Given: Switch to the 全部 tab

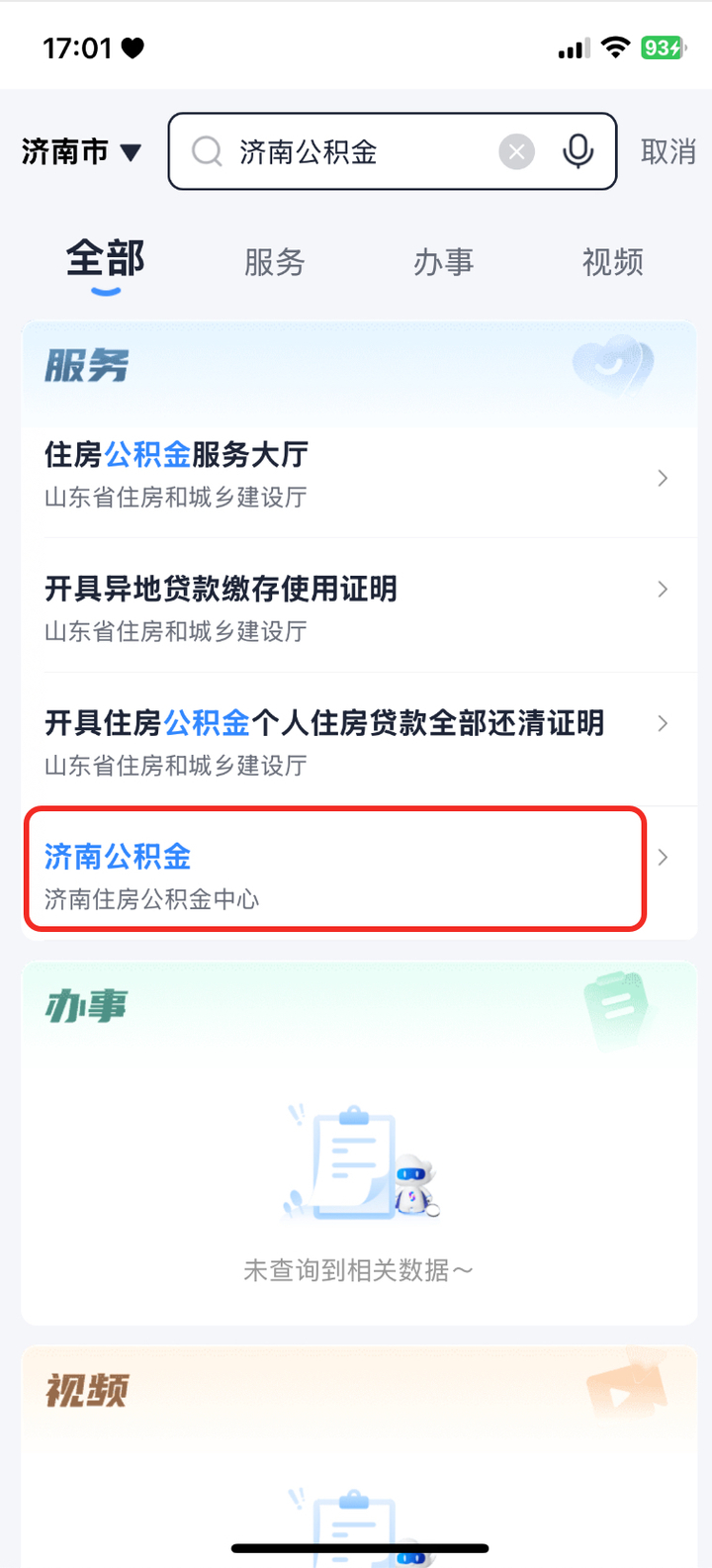Looking at the screenshot, I should tap(106, 261).
